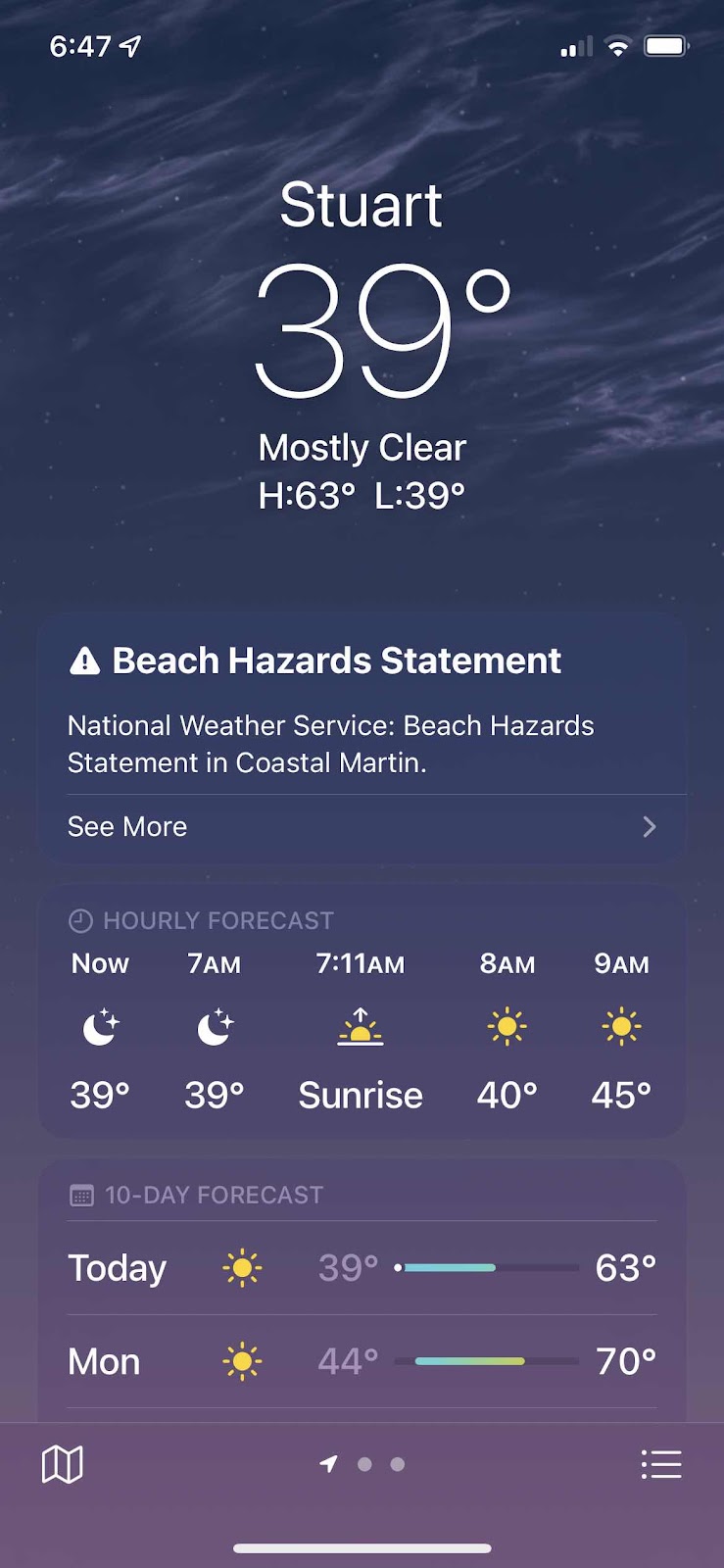Open the saved locations list
Image resolution: width=724 pixels, height=1568 pixels.
(660, 1464)
